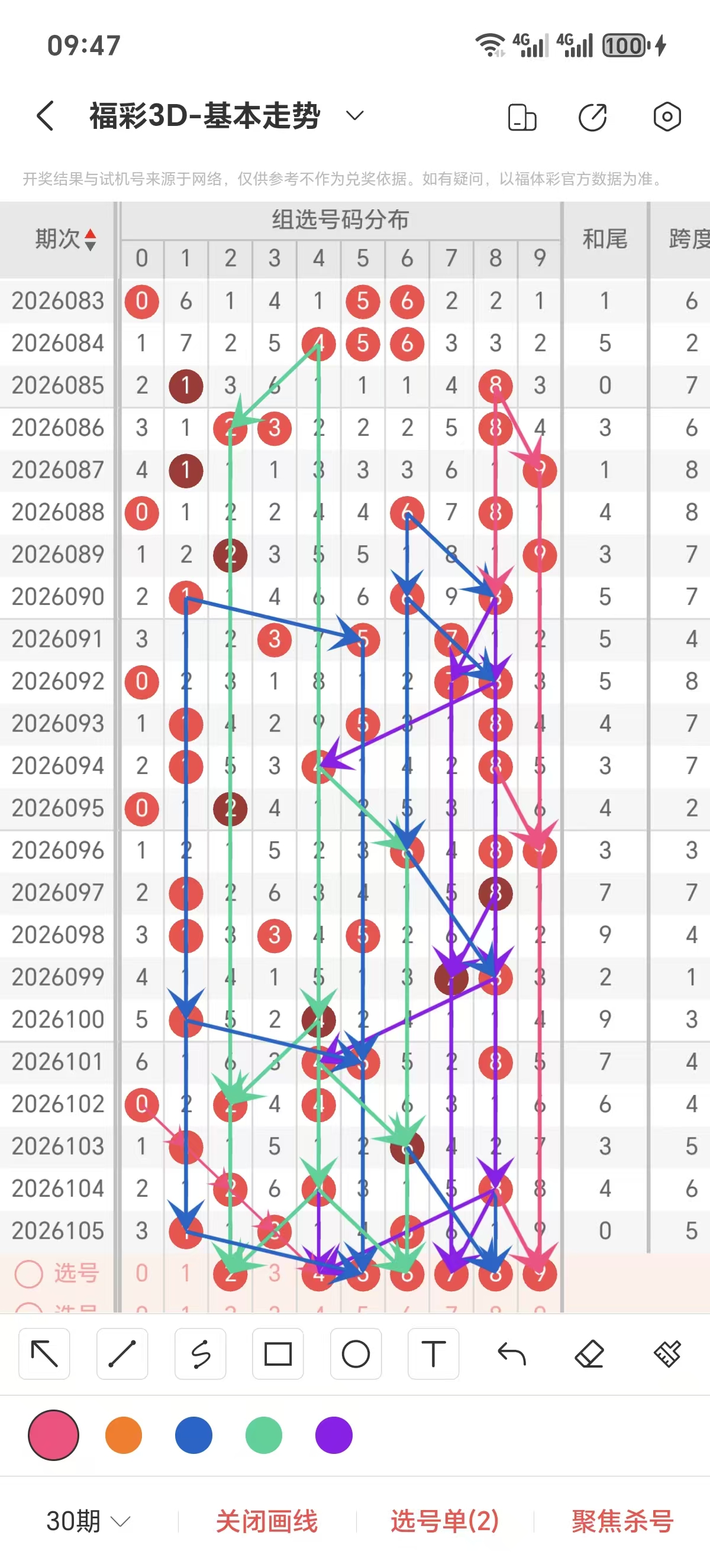The image size is (710, 1568).
Task: Select the text tool
Action: 434,1354
